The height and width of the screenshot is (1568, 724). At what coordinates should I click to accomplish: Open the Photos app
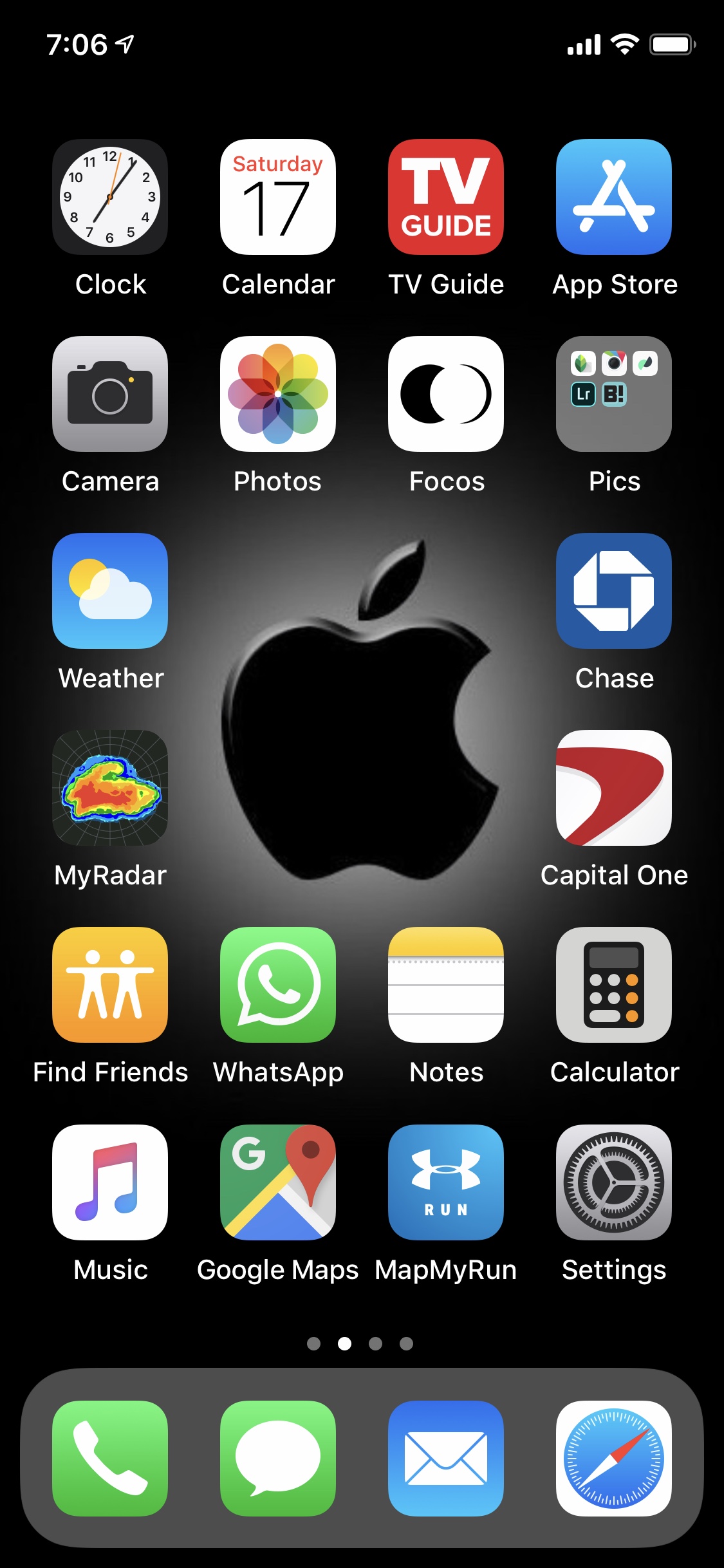[278, 394]
